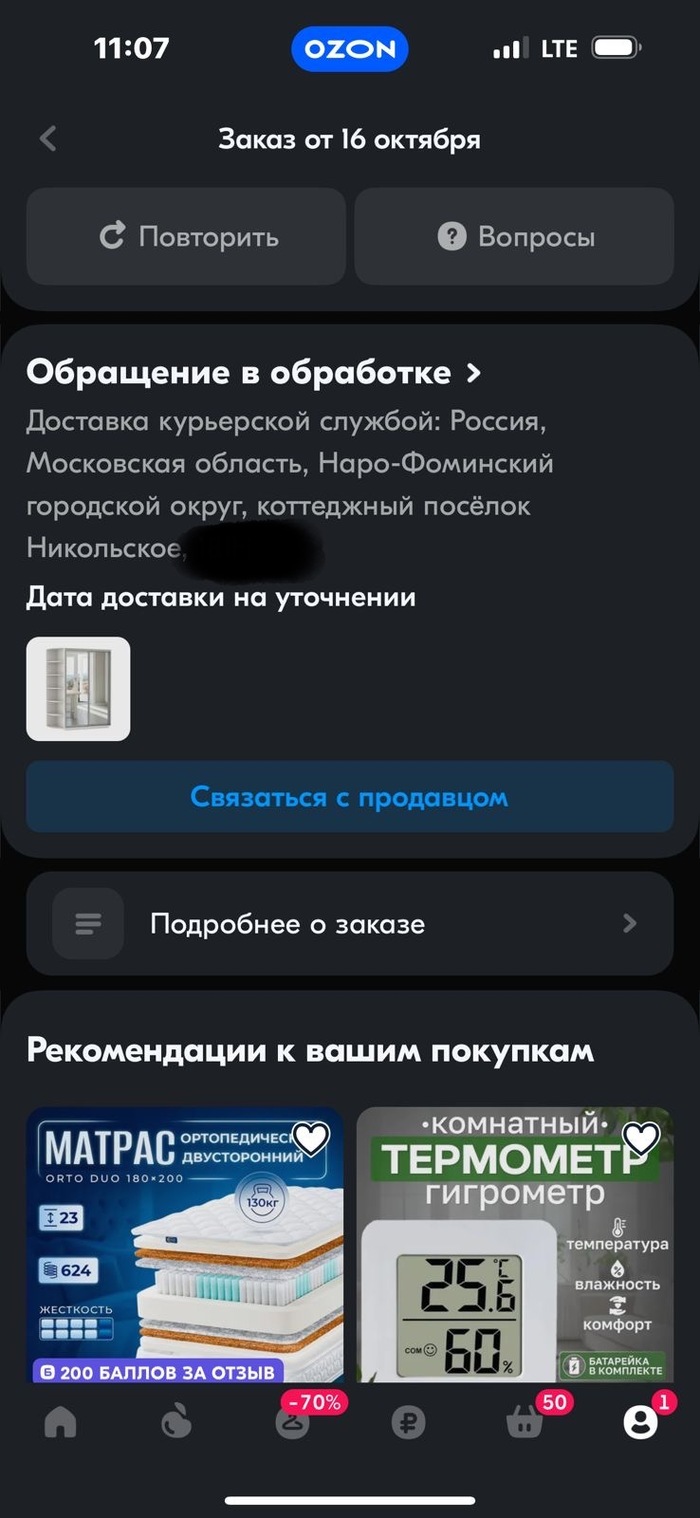Viewport: 700px width, 1518px height.
Task: Open the profile tab
Action: pos(640,1423)
